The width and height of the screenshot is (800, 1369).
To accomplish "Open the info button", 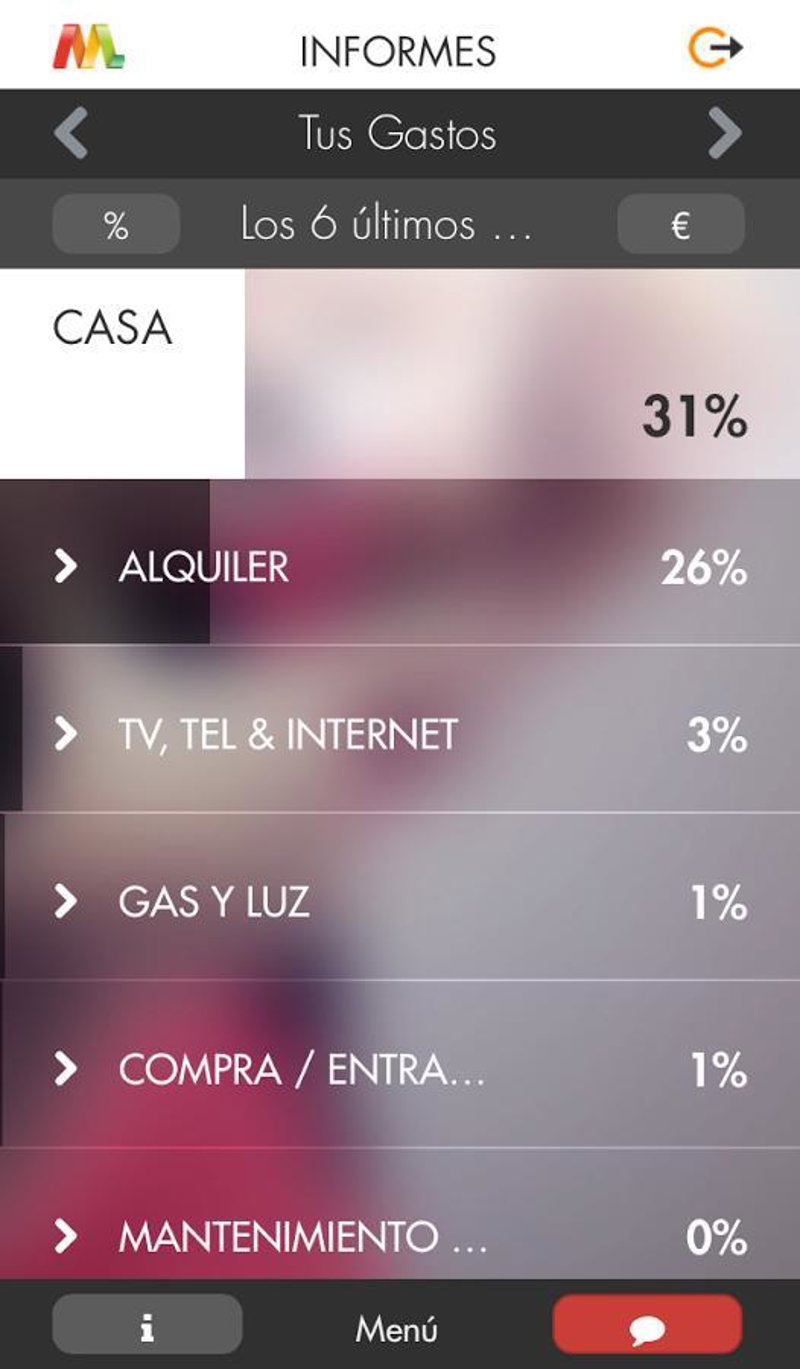I will click(x=147, y=1326).
